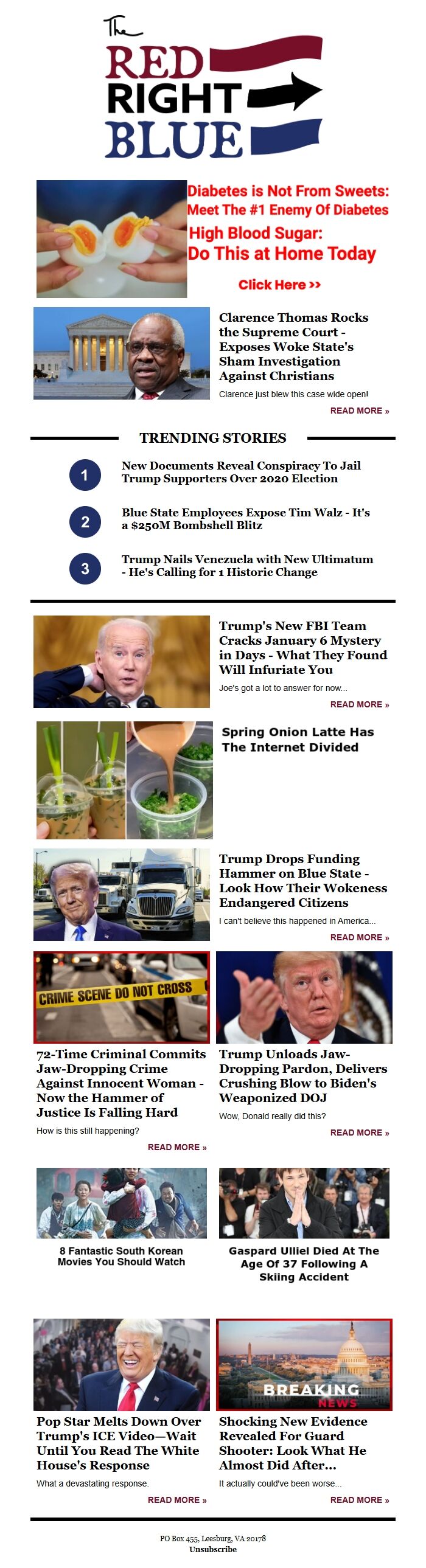426x1568 pixels.
Task: Open READ MORE for Clarence Thomas story
Action: tap(359, 411)
